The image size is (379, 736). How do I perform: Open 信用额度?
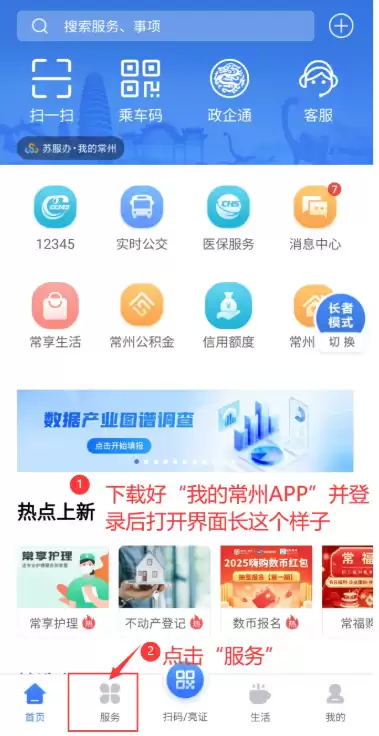(x=228, y=316)
